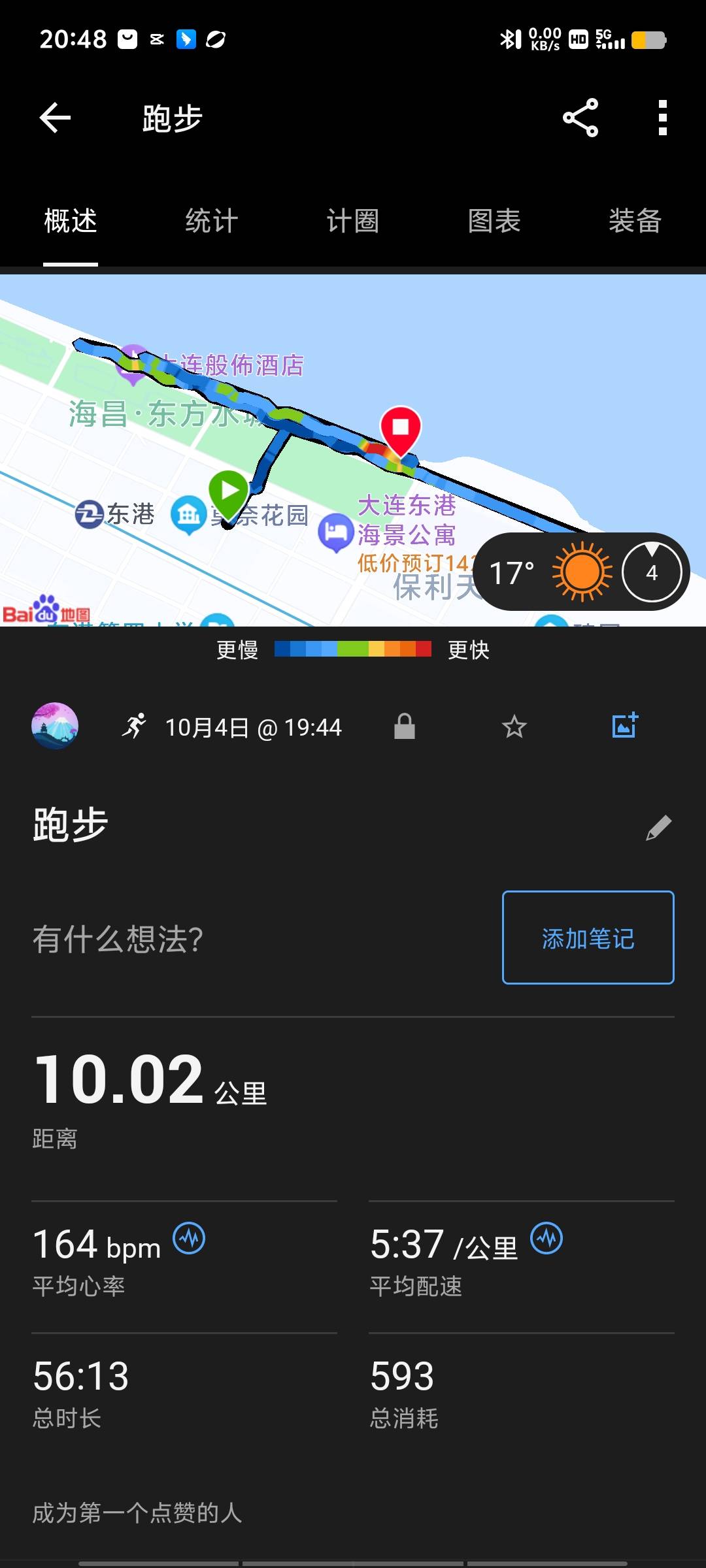Tap the back arrow to exit activity
The height and width of the screenshot is (1568, 706).
pos(55,118)
